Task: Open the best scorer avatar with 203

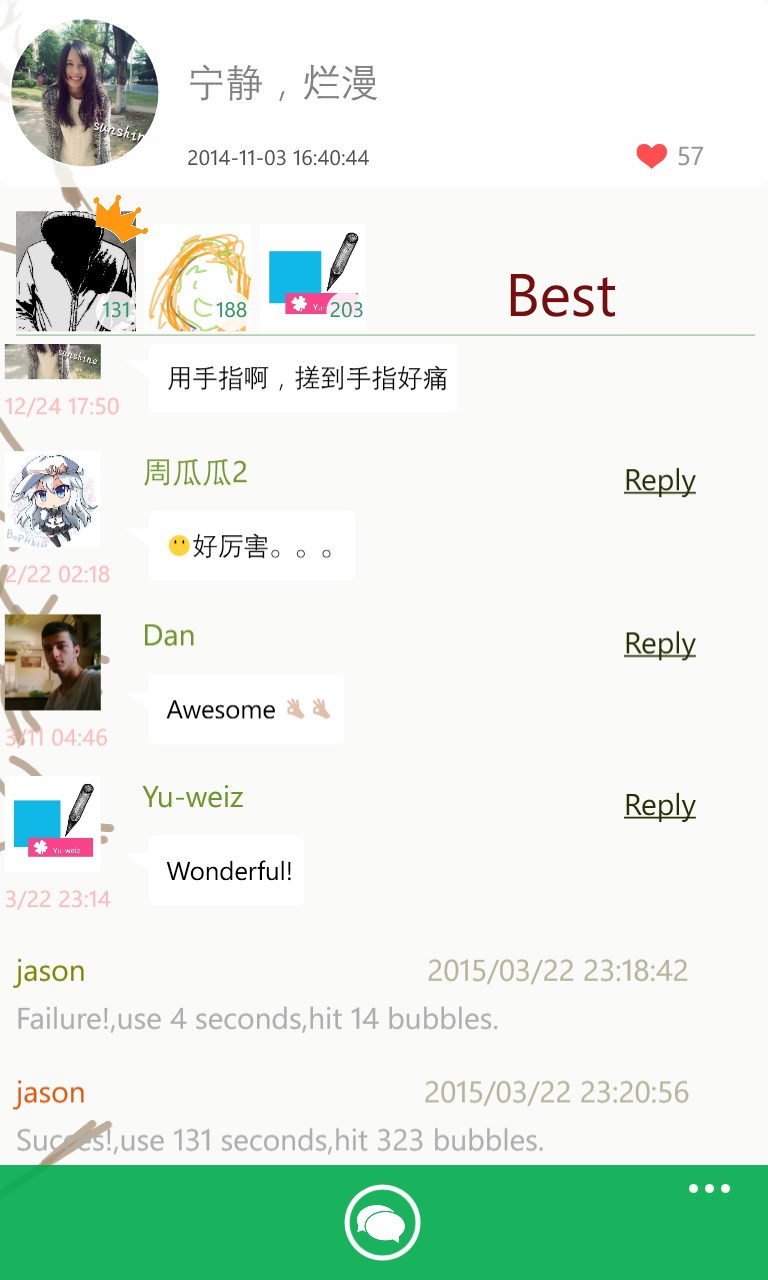Action: (x=314, y=278)
